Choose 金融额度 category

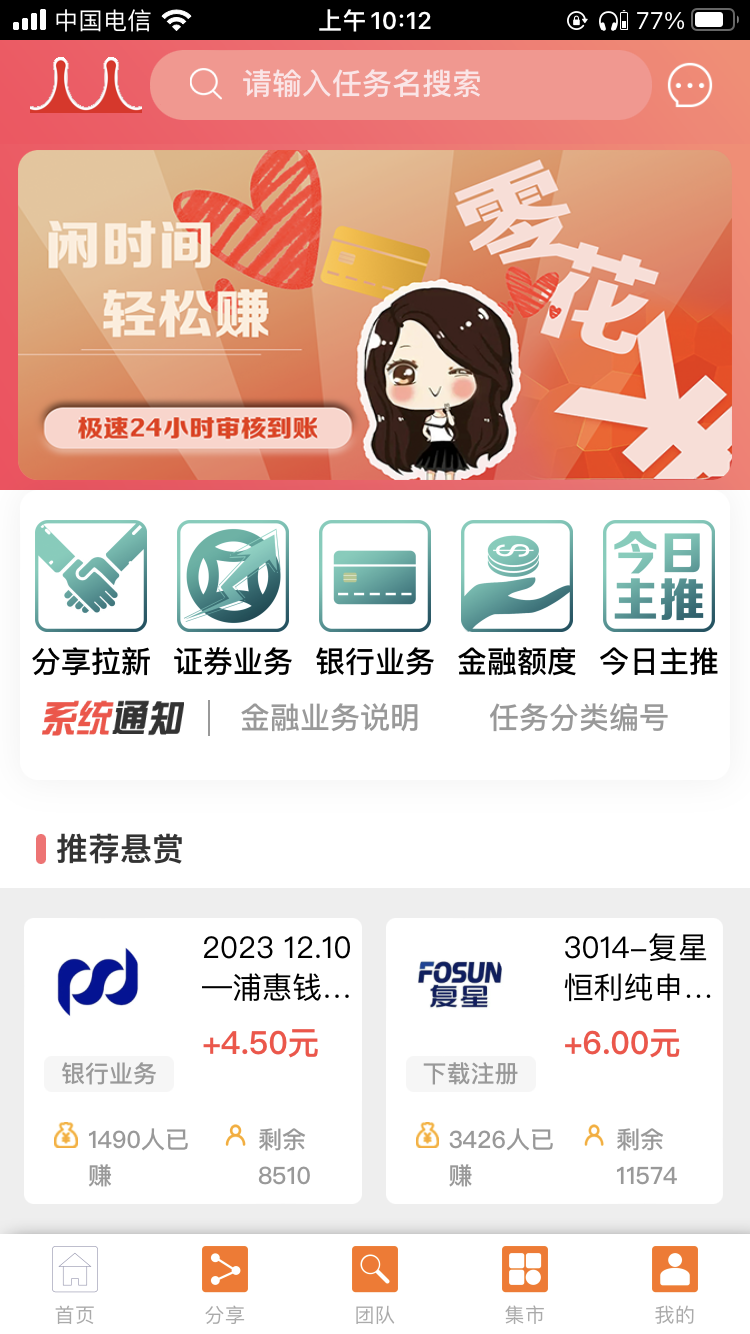517,599
